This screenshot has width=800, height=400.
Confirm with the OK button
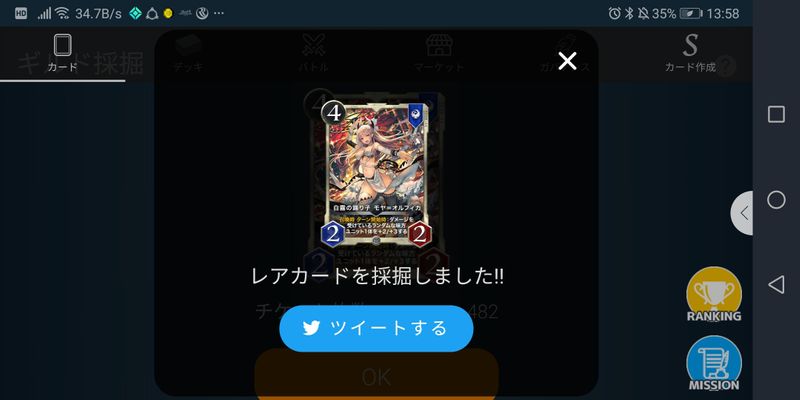click(x=376, y=377)
